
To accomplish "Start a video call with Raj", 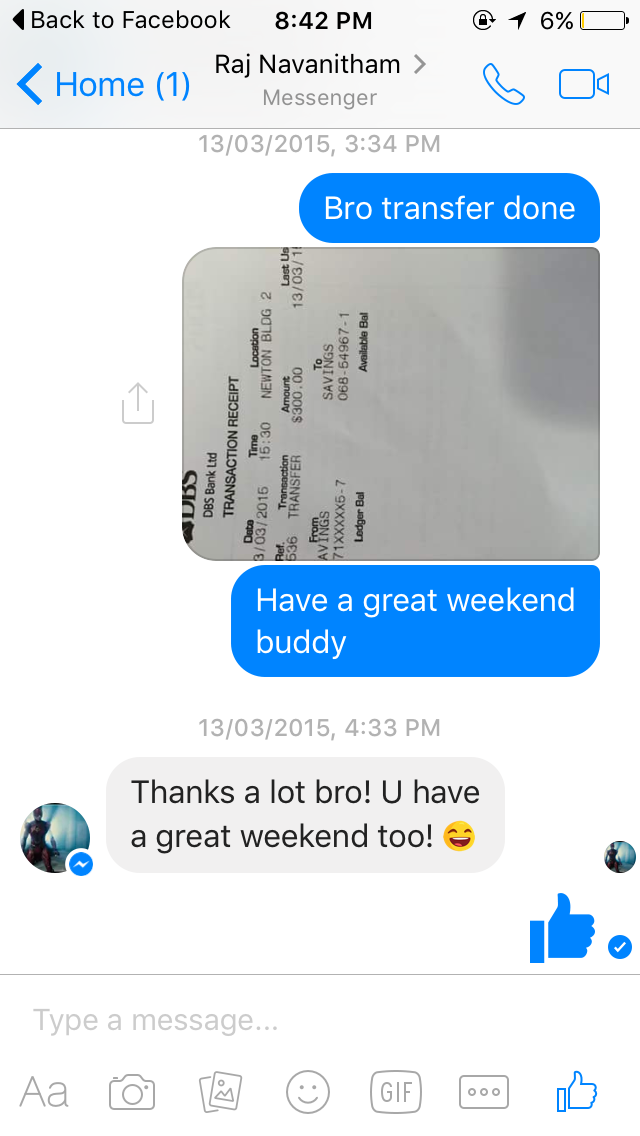I will coord(583,84).
